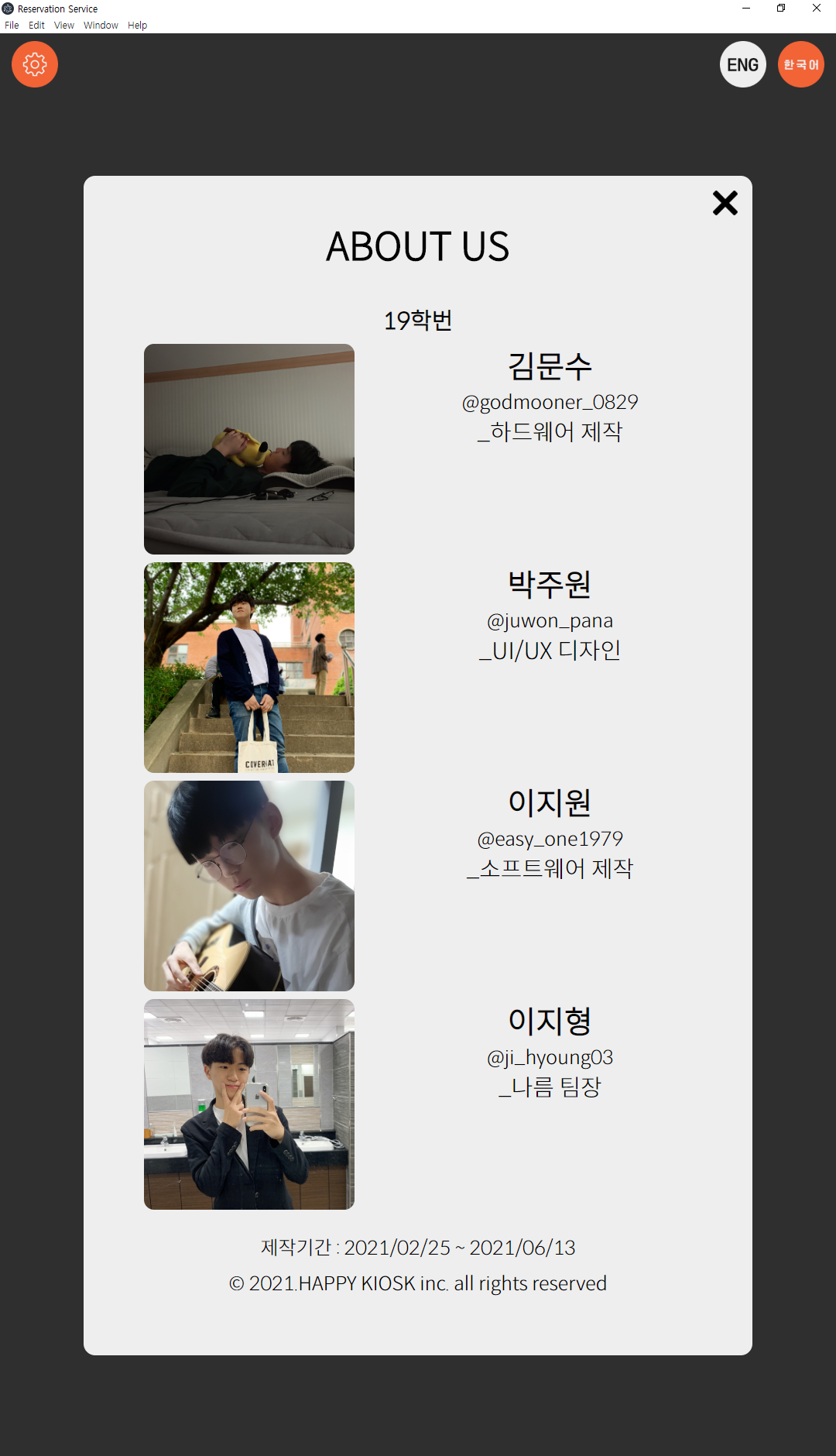Open the File menu
The image size is (836, 1456).
tap(12, 26)
